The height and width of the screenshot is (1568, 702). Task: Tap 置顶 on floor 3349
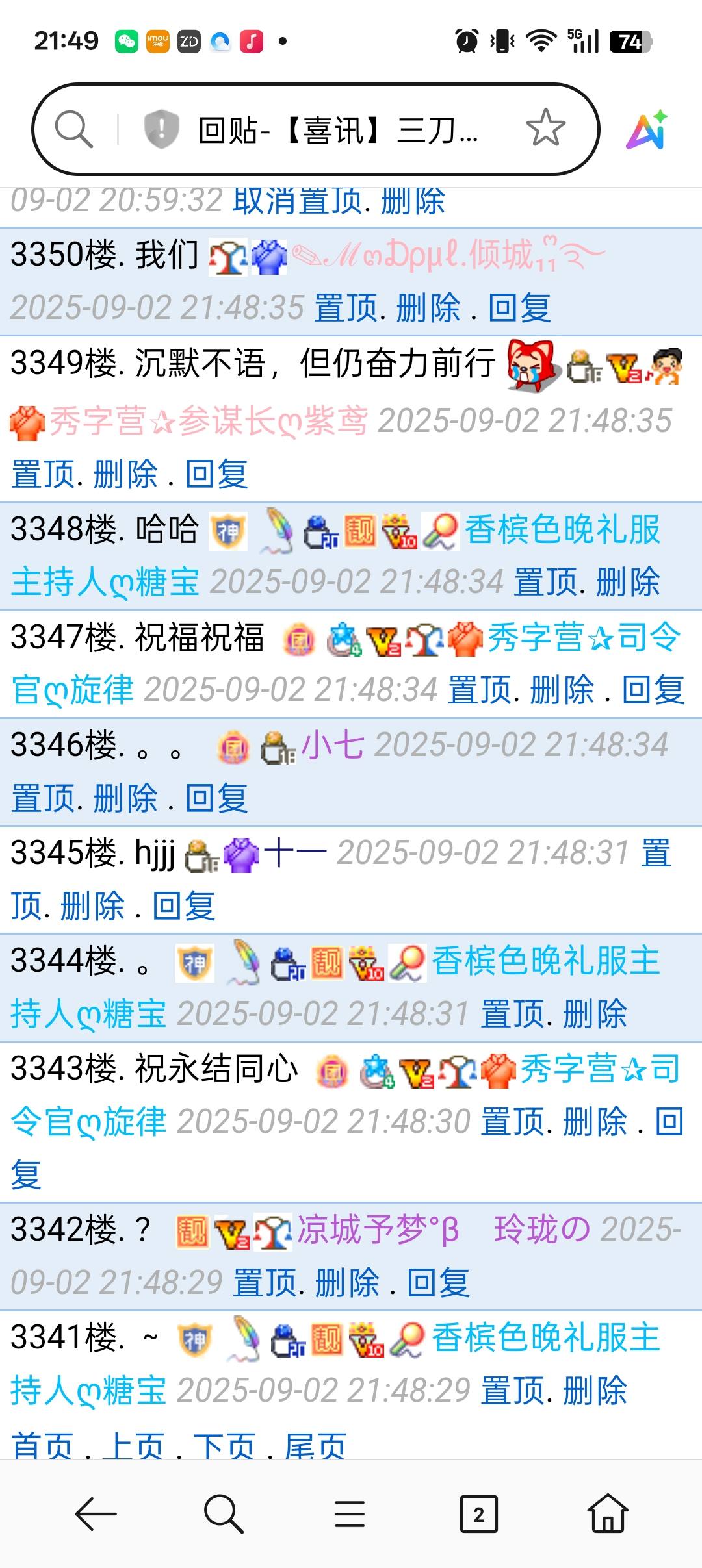point(43,474)
